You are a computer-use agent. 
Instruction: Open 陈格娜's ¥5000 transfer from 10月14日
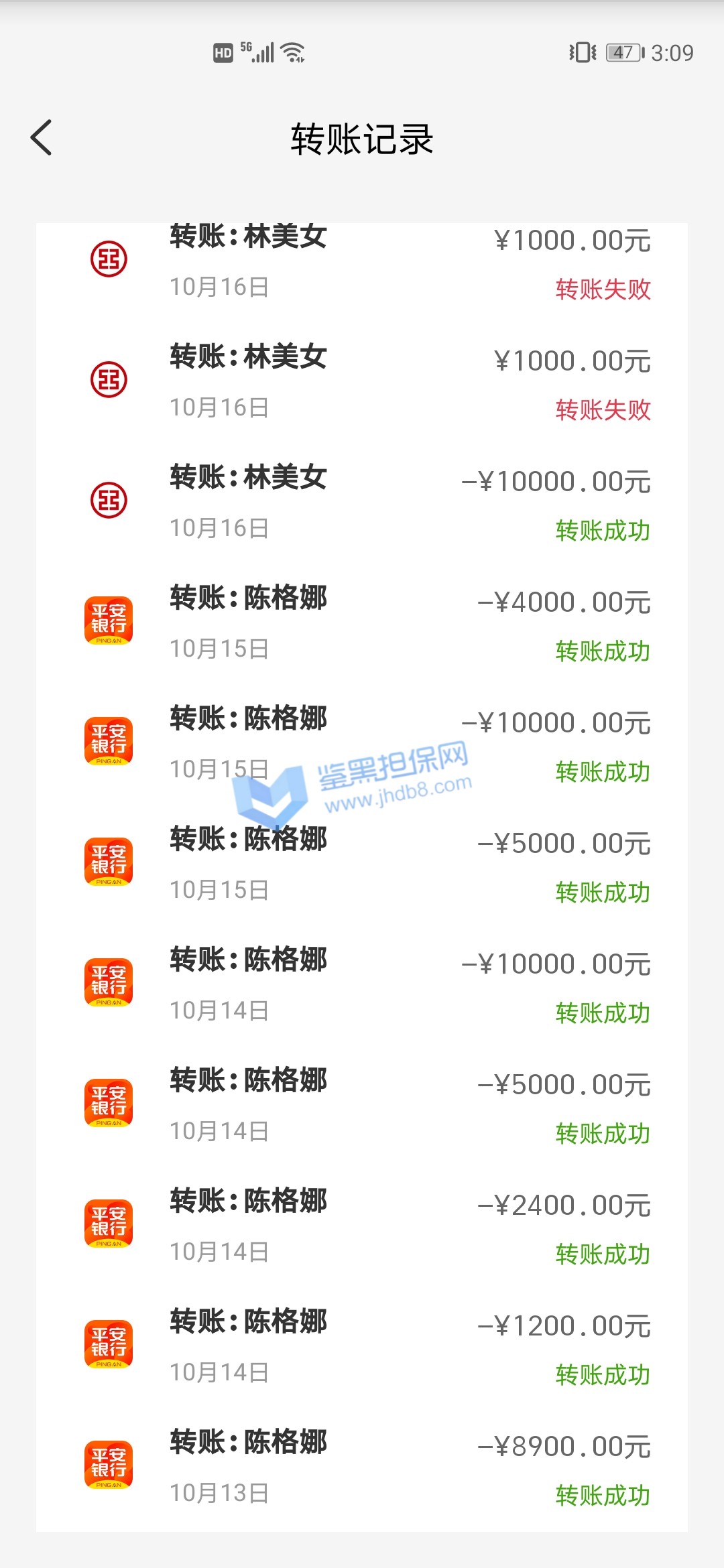362,1106
